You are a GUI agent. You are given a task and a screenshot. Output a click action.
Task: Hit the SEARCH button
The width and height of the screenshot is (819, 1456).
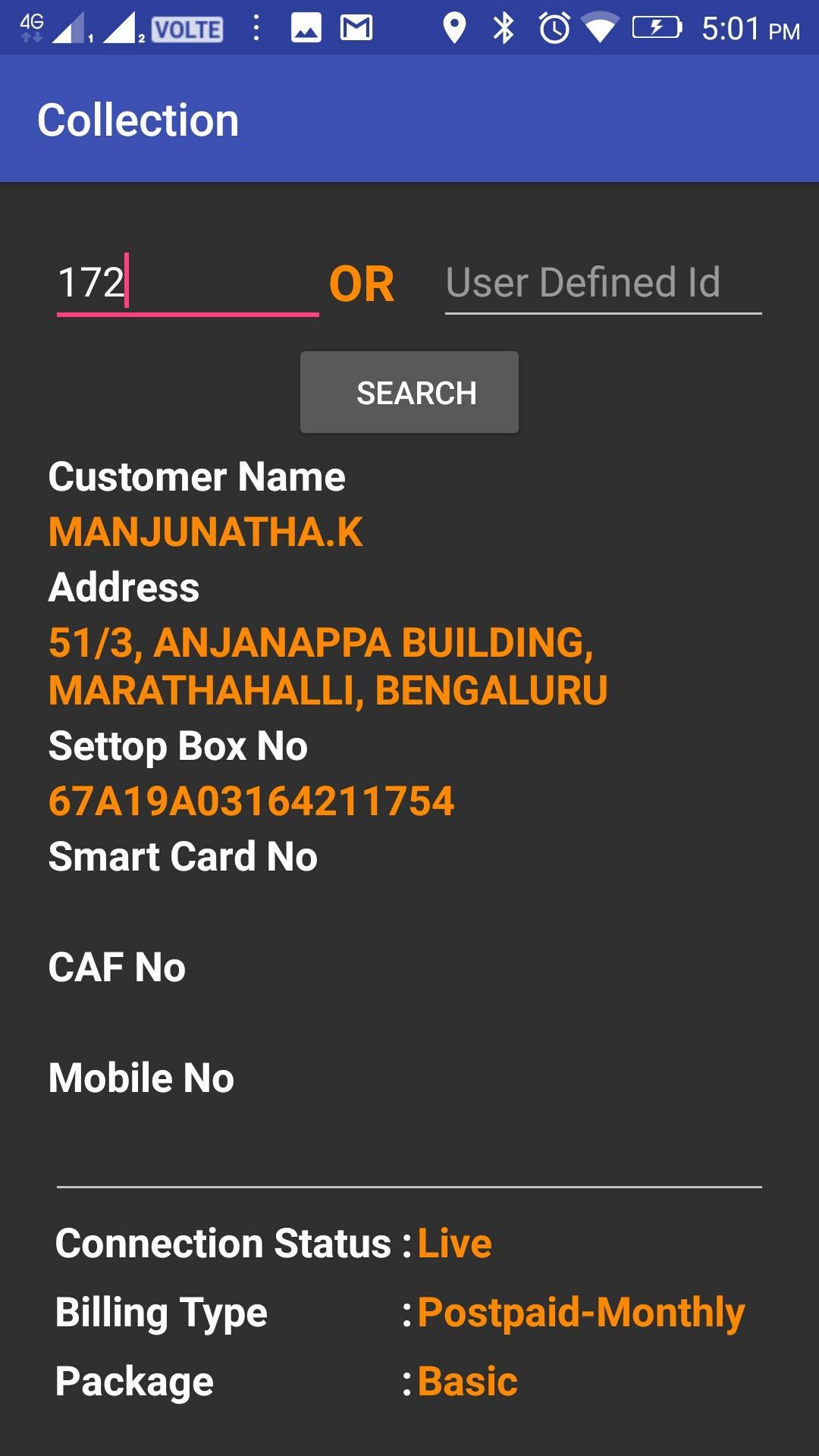pos(409,392)
